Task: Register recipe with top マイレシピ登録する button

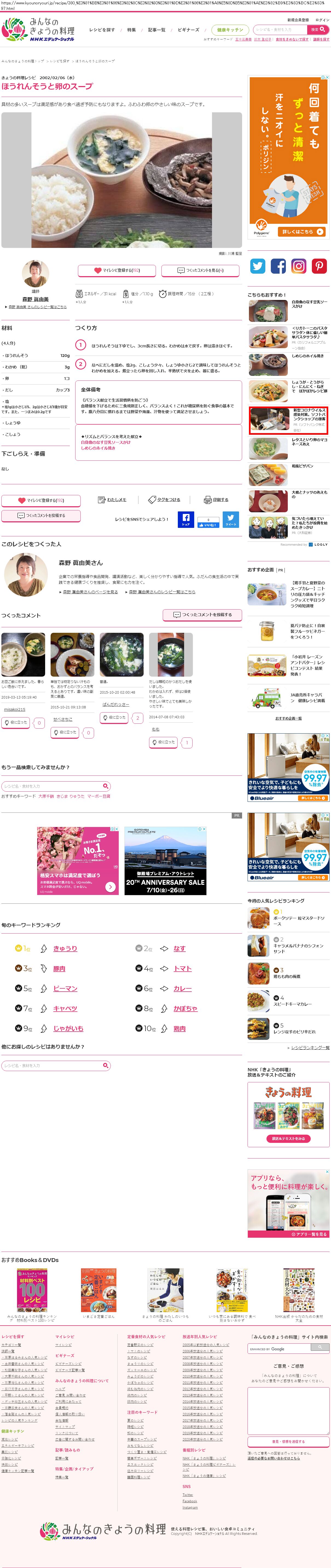Action: [117, 270]
